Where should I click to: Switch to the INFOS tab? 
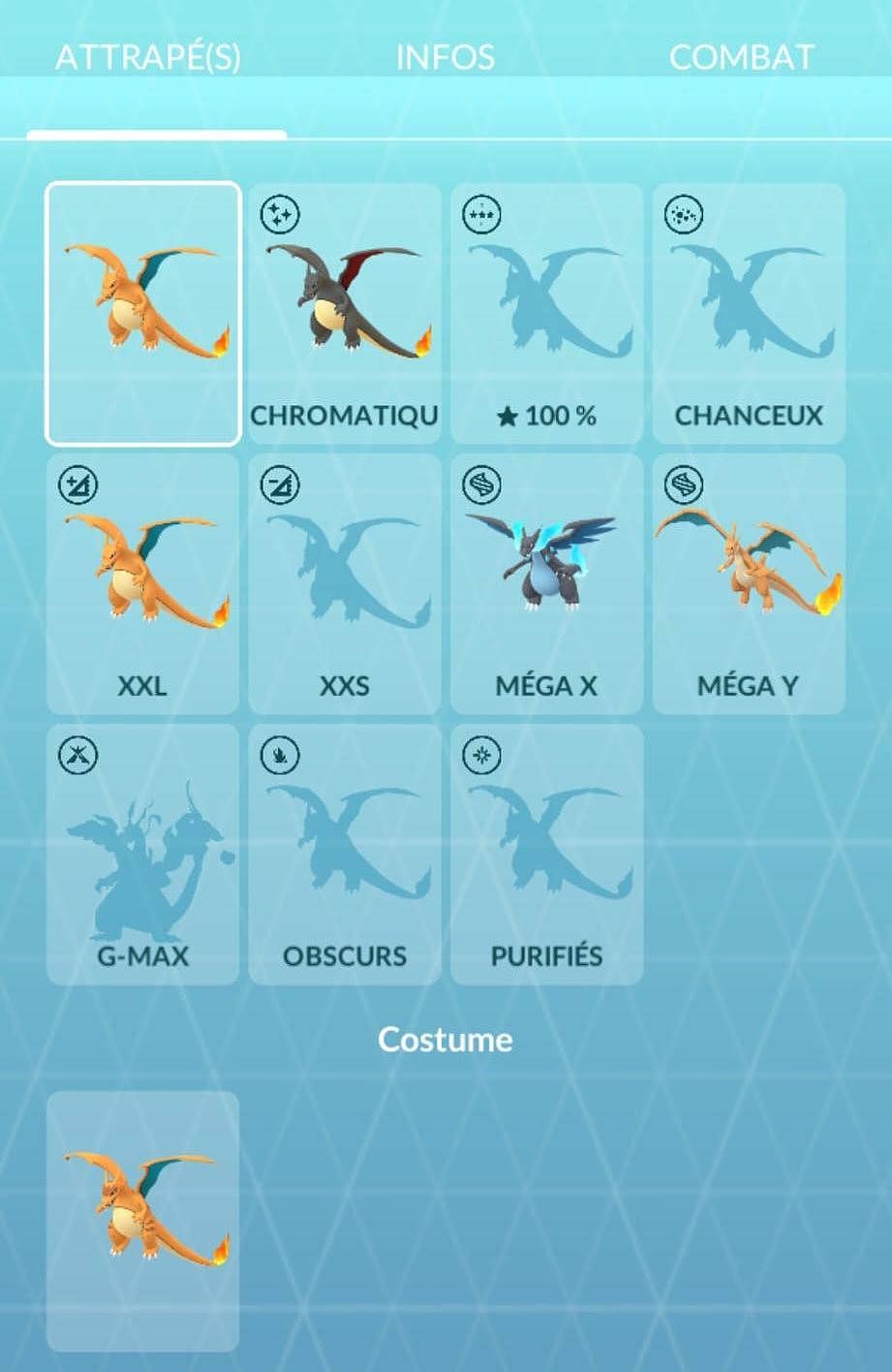(x=445, y=57)
